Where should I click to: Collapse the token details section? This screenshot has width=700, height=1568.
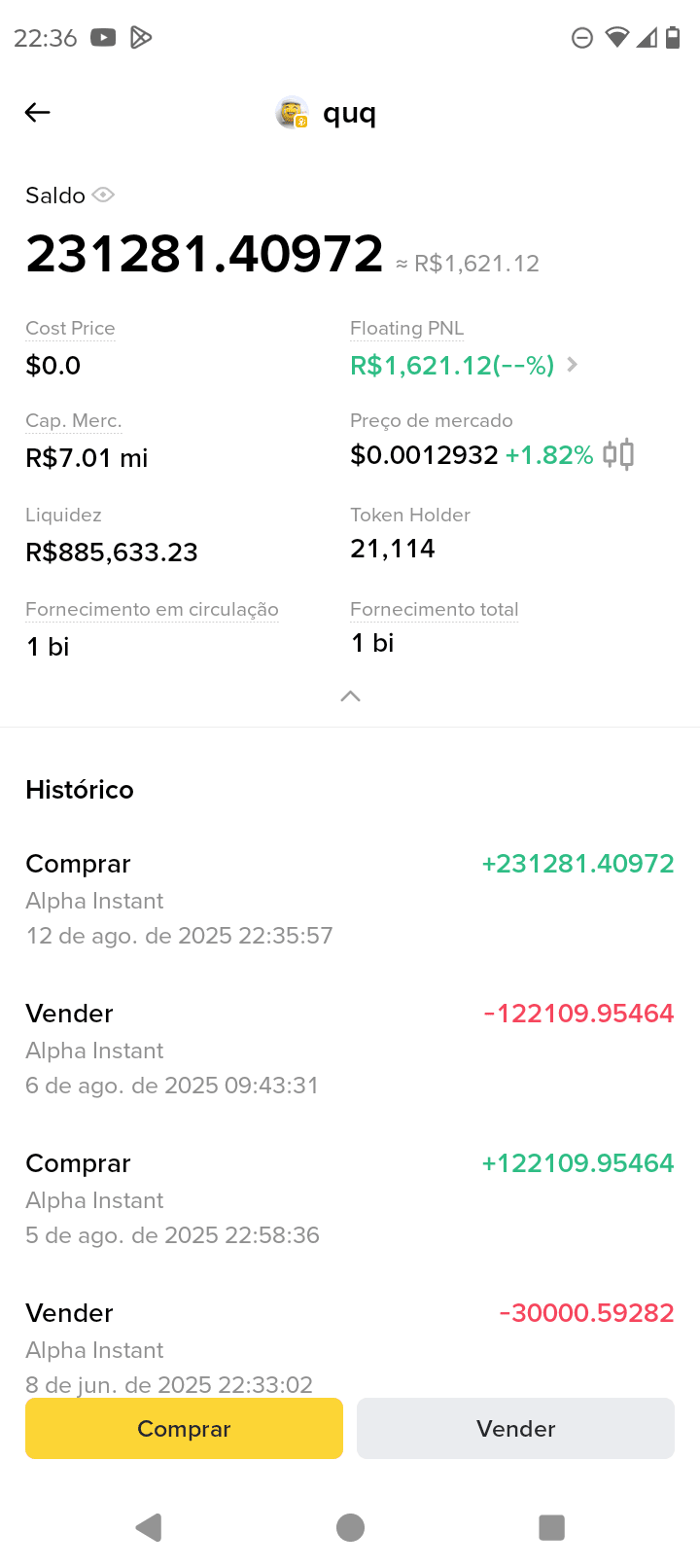pyautogui.click(x=350, y=696)
